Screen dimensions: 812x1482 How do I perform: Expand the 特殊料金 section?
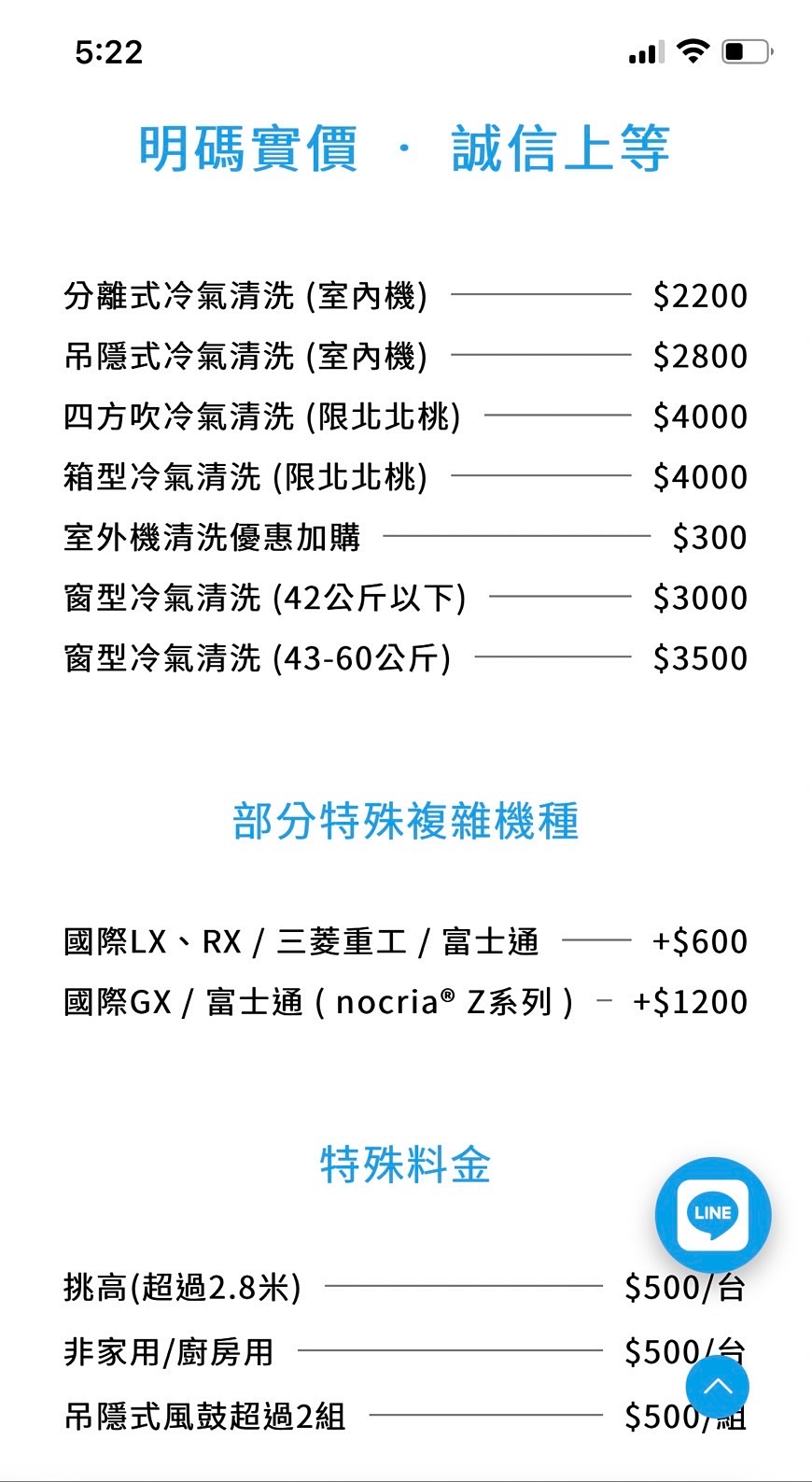click(x=405, y=1164)
